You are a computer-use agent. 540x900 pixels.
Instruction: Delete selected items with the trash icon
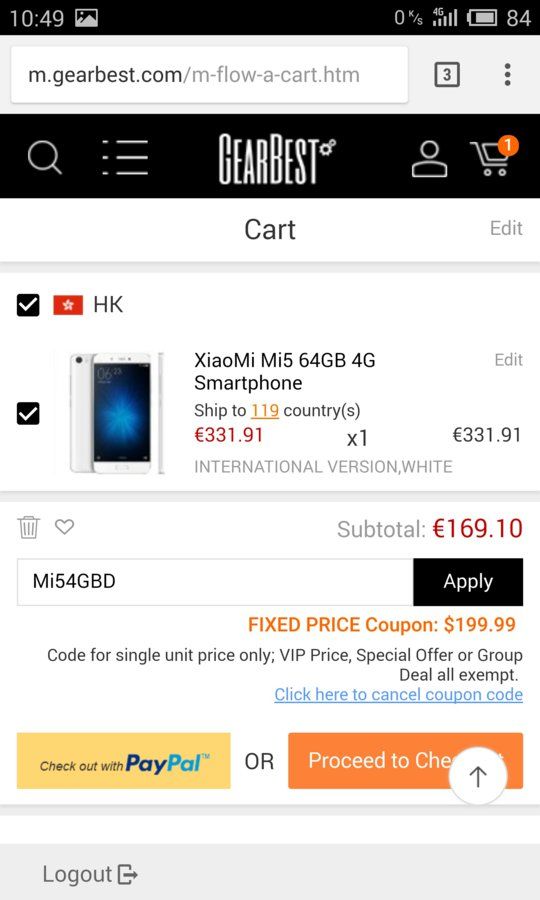pyautogui.click(x=28, y=527)
